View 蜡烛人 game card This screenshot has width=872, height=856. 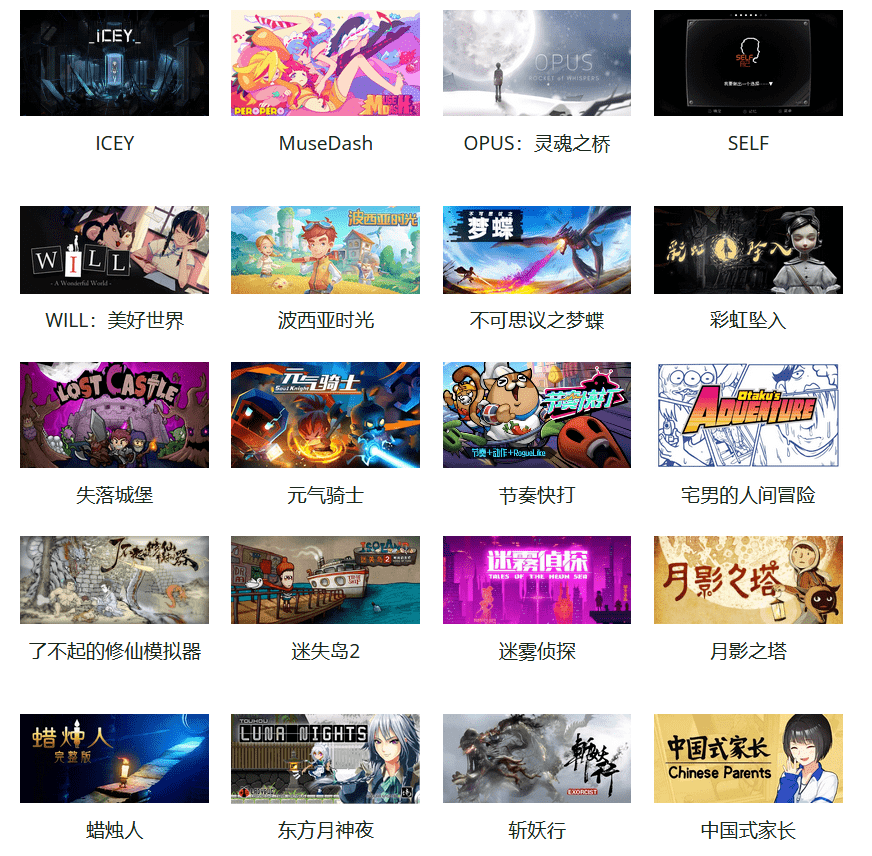pos(114,758)
